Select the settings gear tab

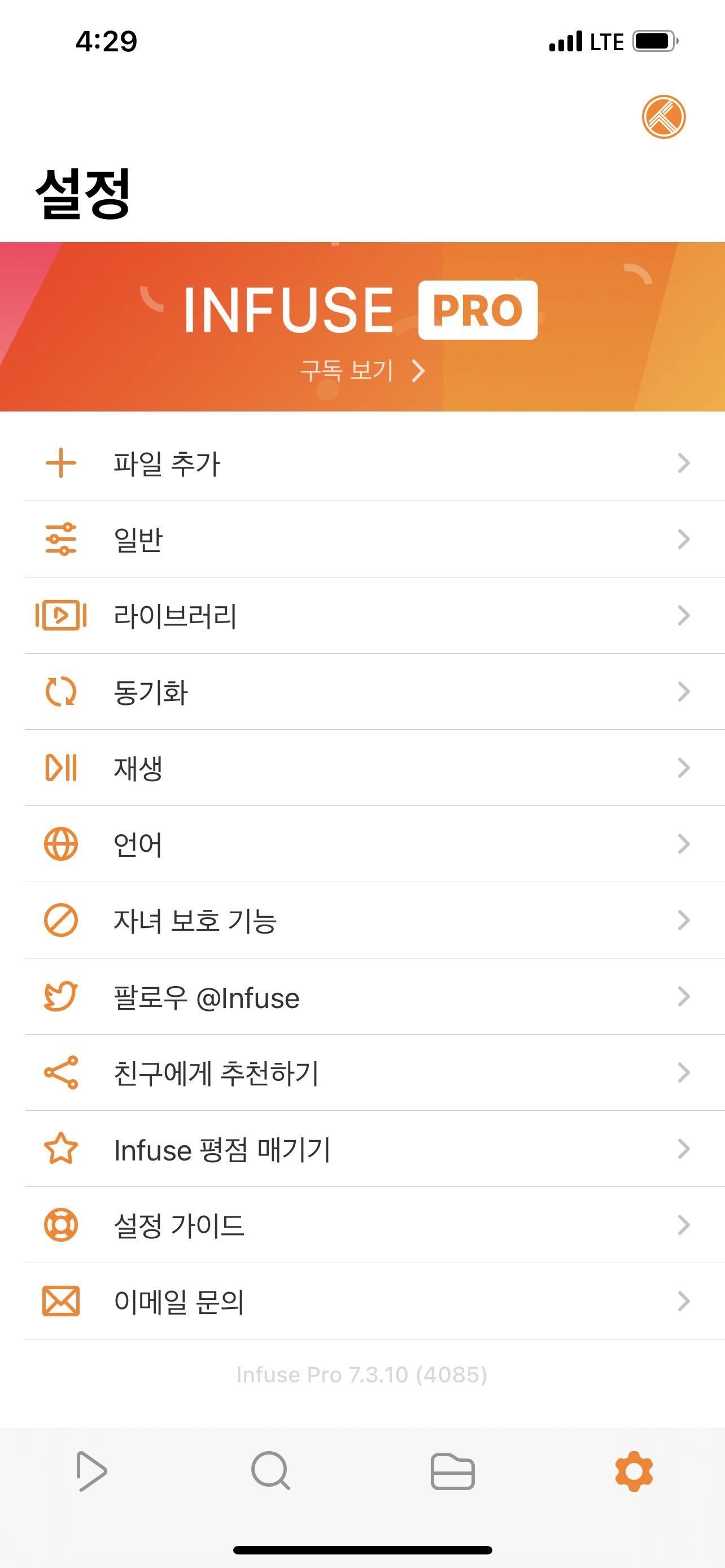pos(634,1472)
